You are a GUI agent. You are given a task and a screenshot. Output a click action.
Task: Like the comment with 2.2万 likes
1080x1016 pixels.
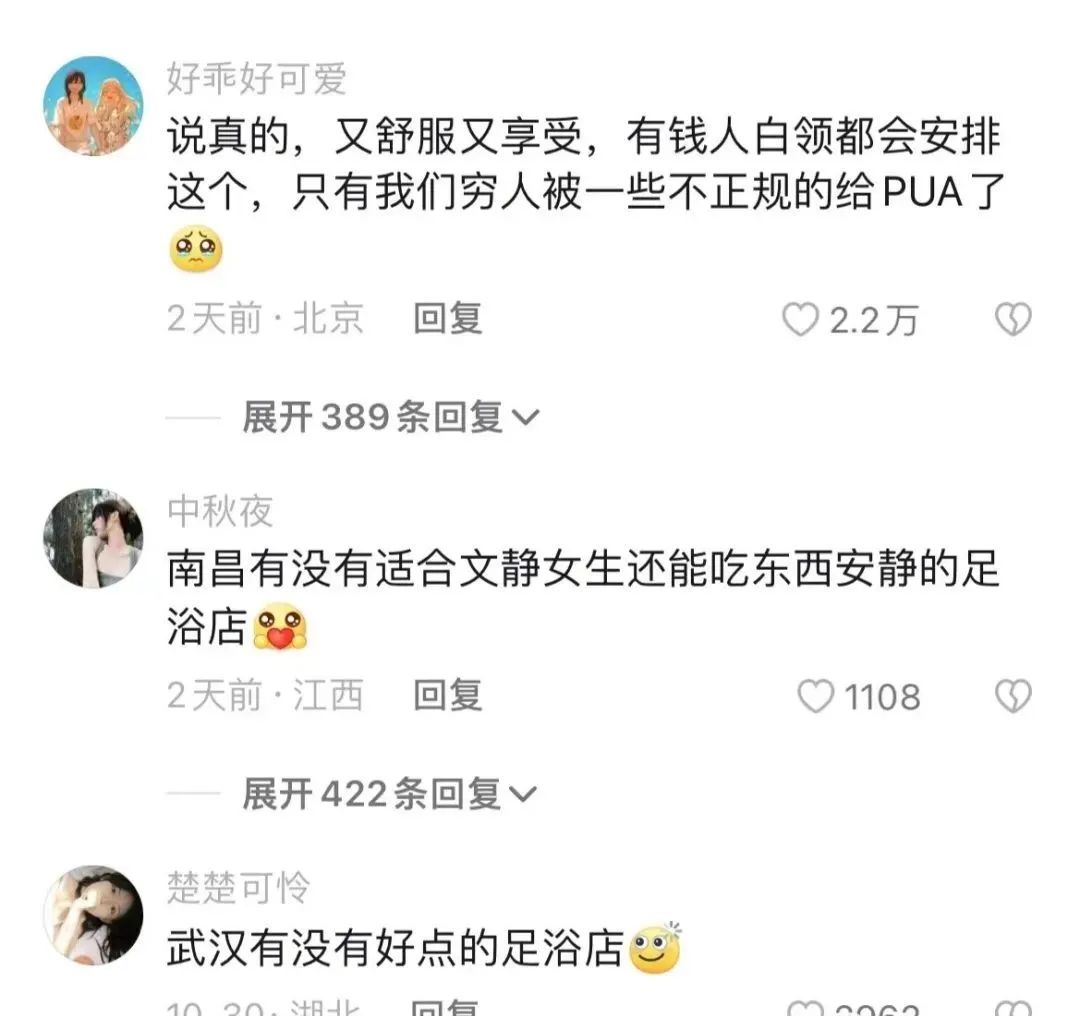pos(800,320)
